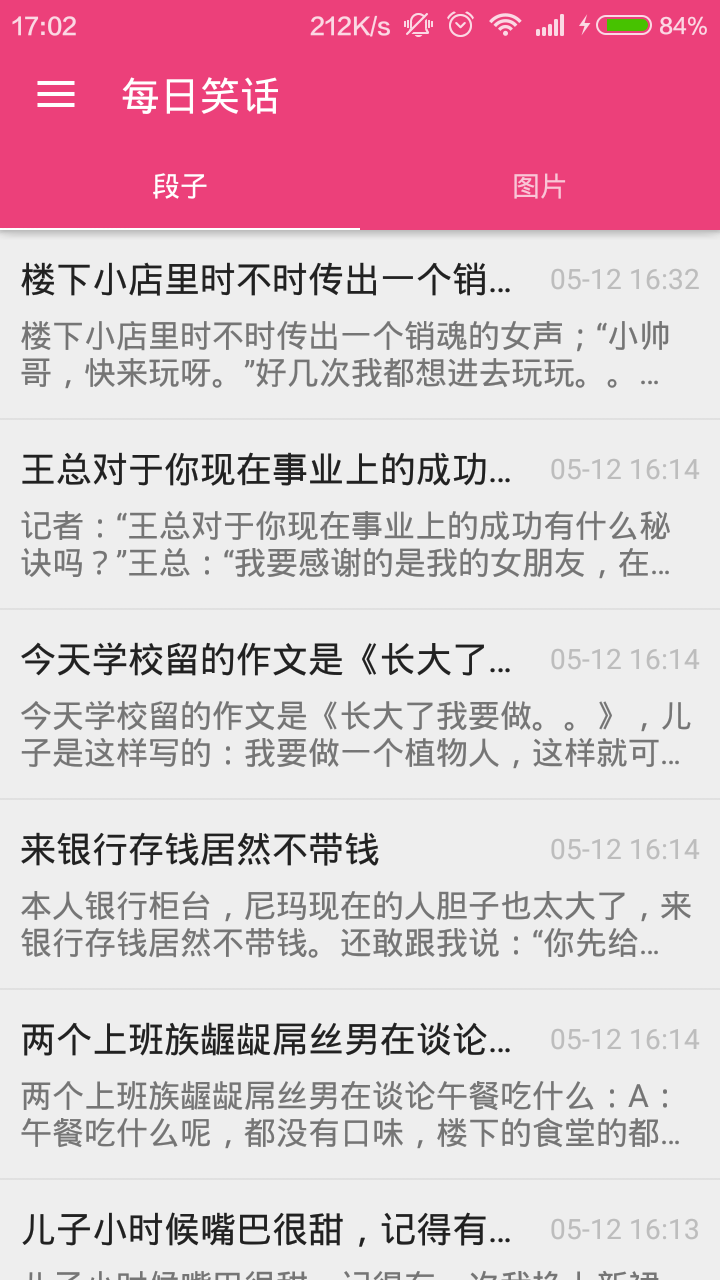Open the joke 来银行存钱居然不带钱
Screen dimensions: 720x1280
tap(360, 895)
